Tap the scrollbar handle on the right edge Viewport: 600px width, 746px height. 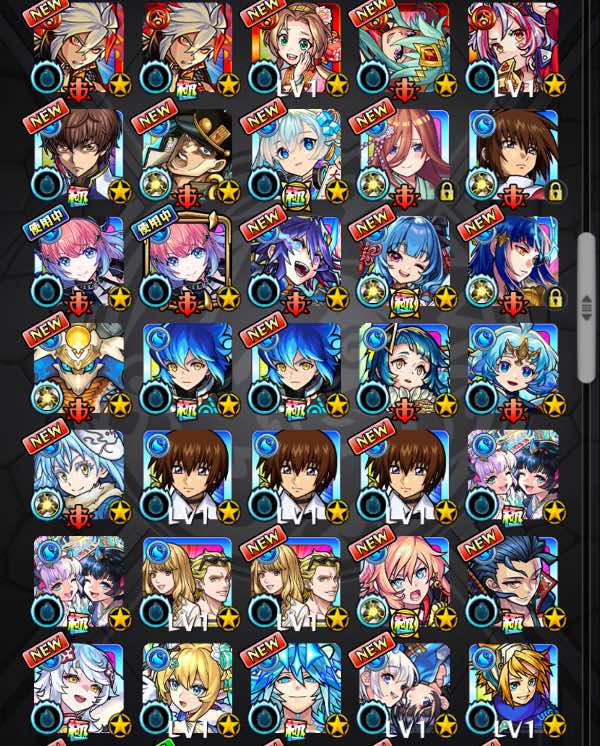(587, 290)
